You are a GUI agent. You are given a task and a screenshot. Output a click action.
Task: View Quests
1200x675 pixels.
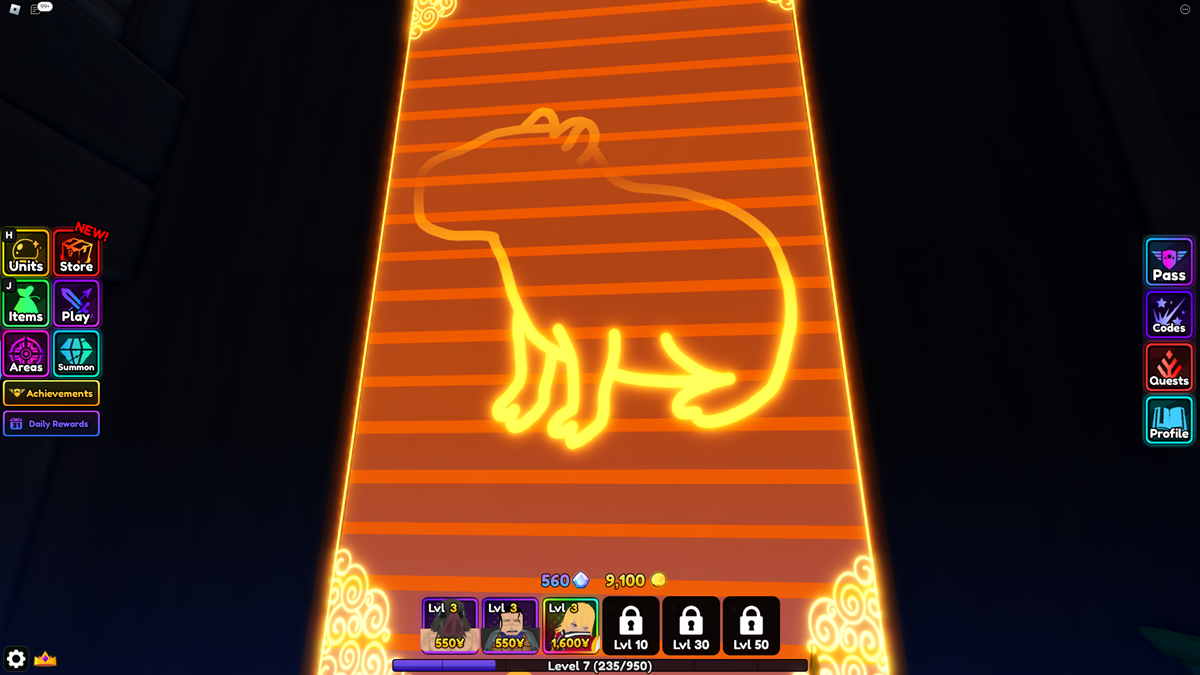pyautogui.click(x=1168, y=368)
